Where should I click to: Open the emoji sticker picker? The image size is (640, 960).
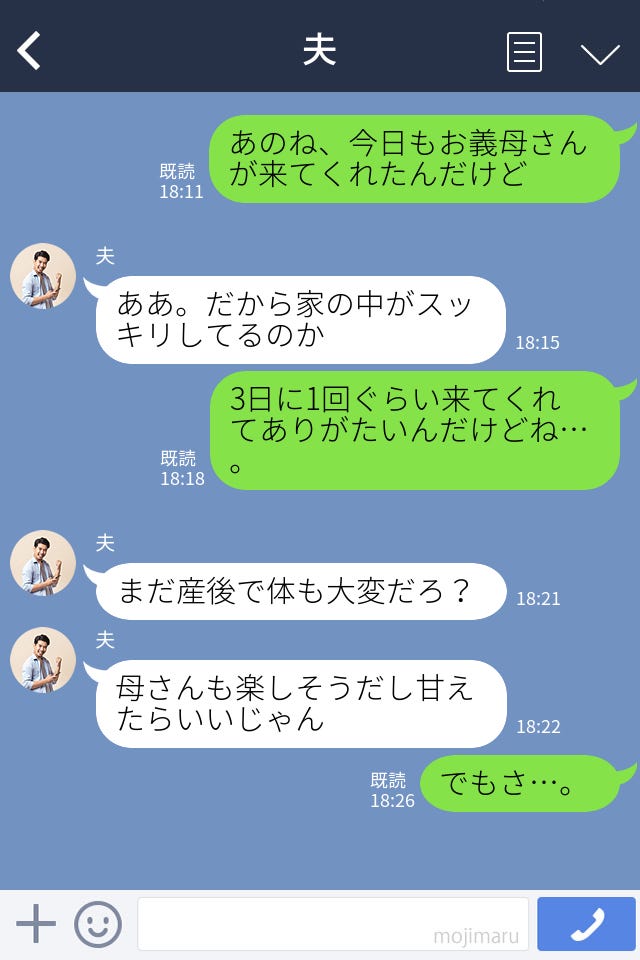point(98,924)
